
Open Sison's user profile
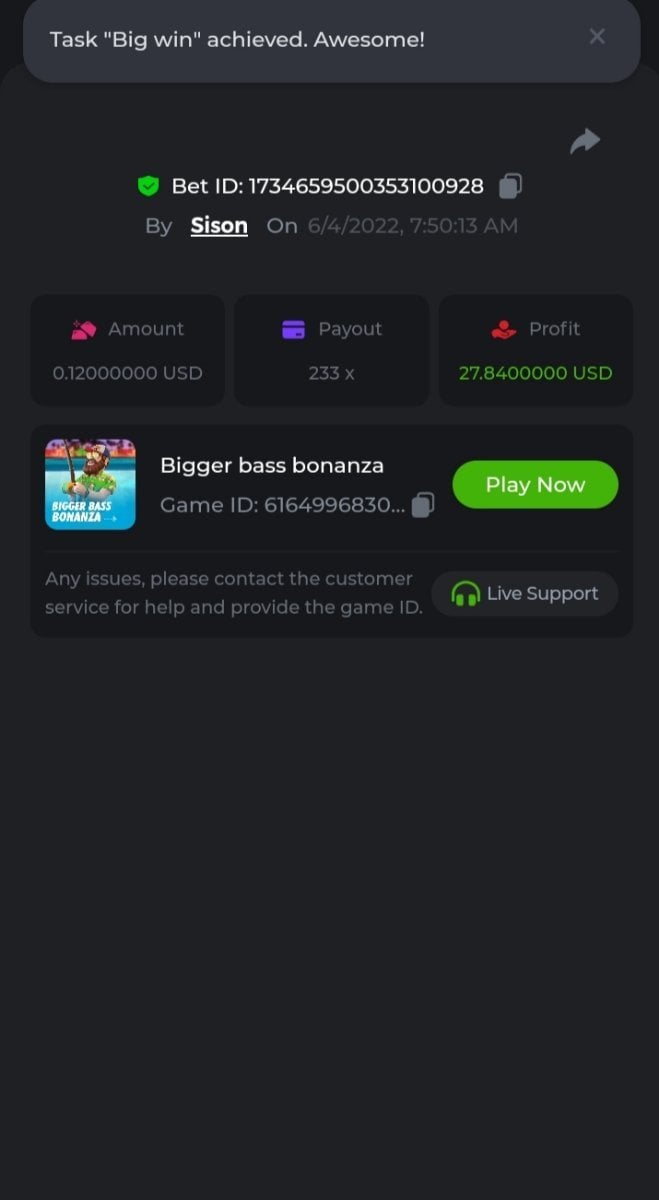tap(219, 226)
